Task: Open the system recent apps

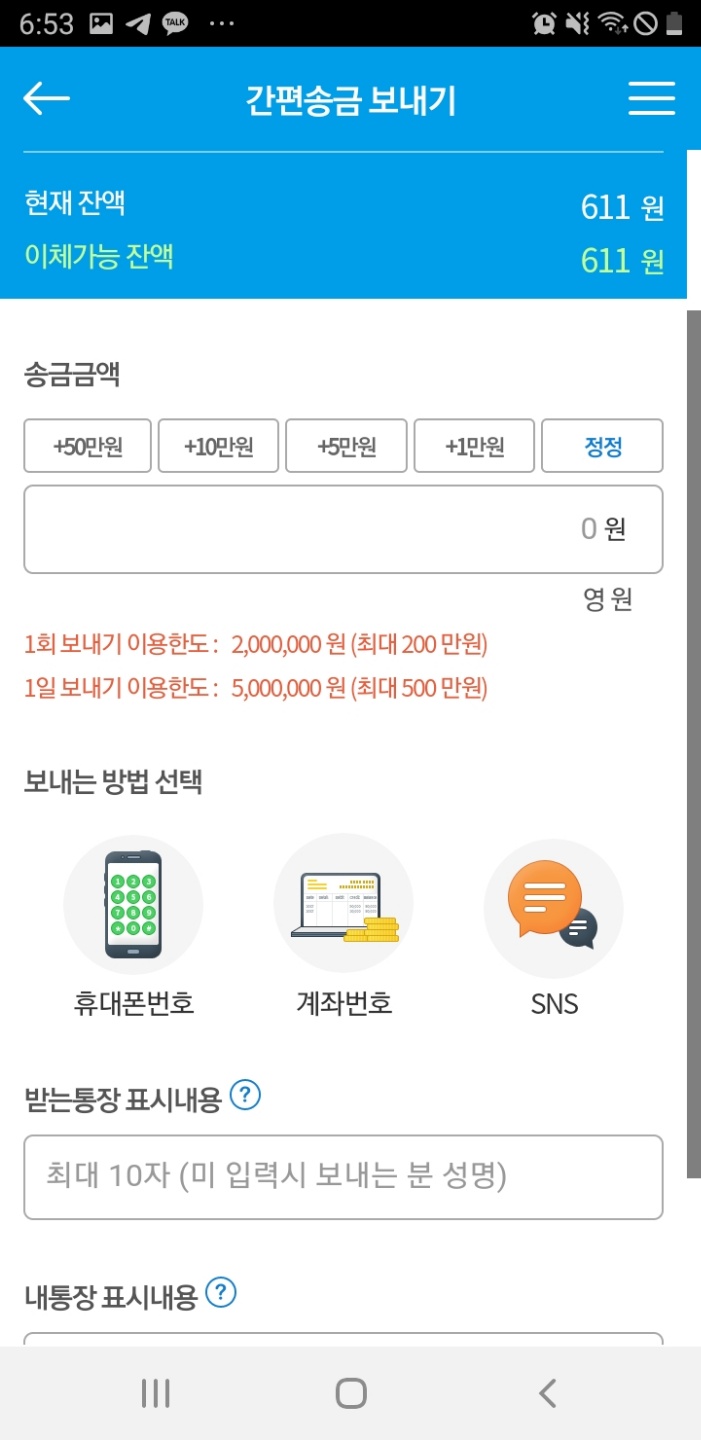Action: click(156, 1393)
